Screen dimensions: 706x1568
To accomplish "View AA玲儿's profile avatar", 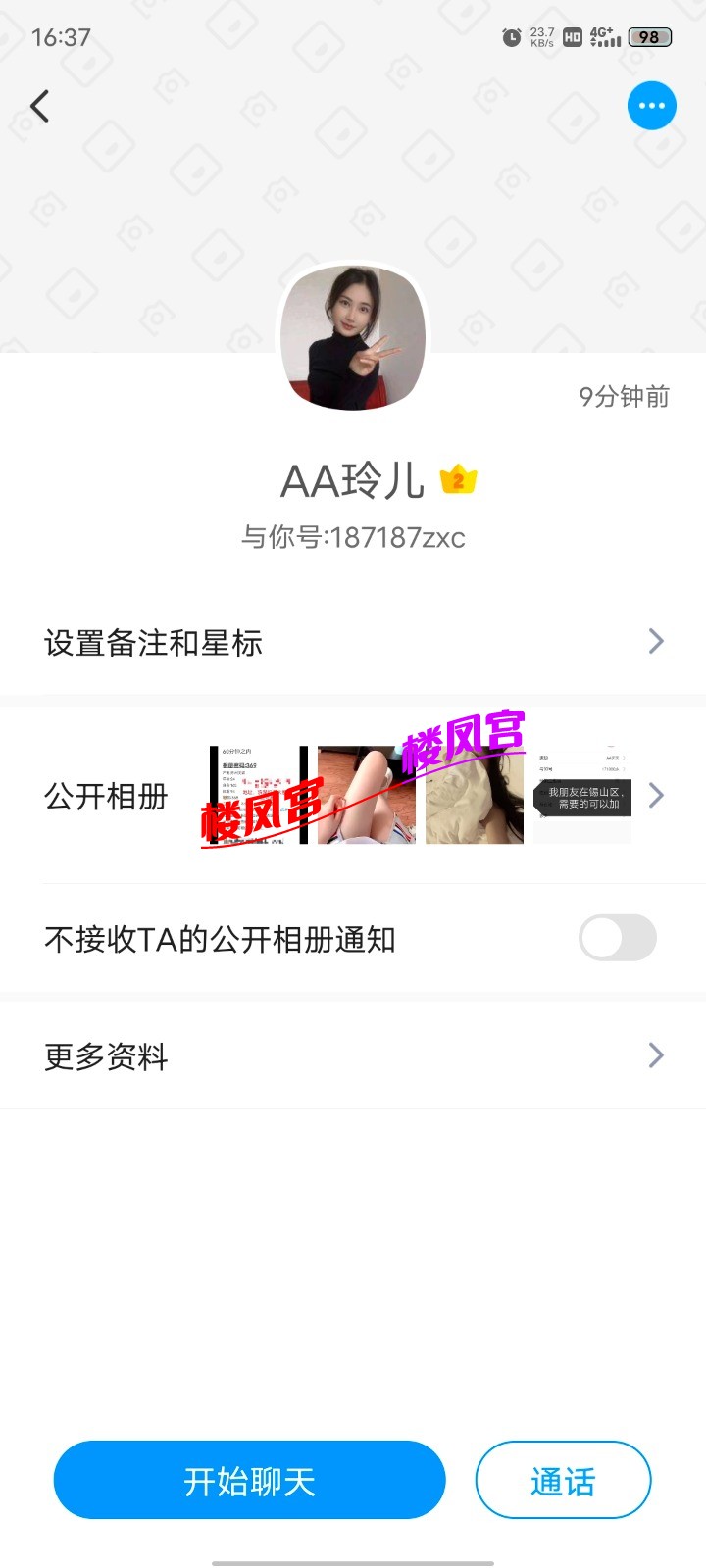I will (353, 338).
